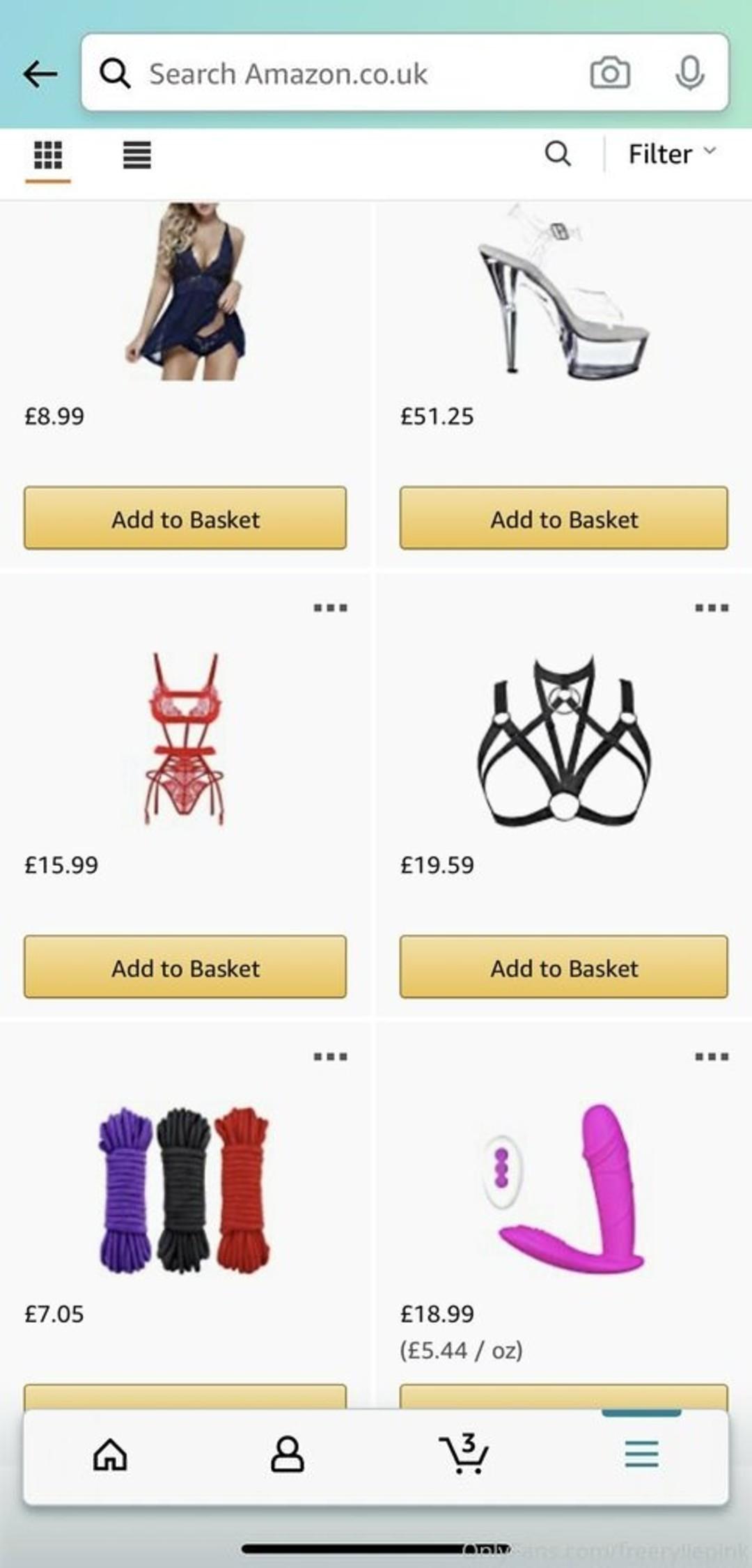
Task: Expand the Filter dropdown
Action: click(x=671, y=154)
